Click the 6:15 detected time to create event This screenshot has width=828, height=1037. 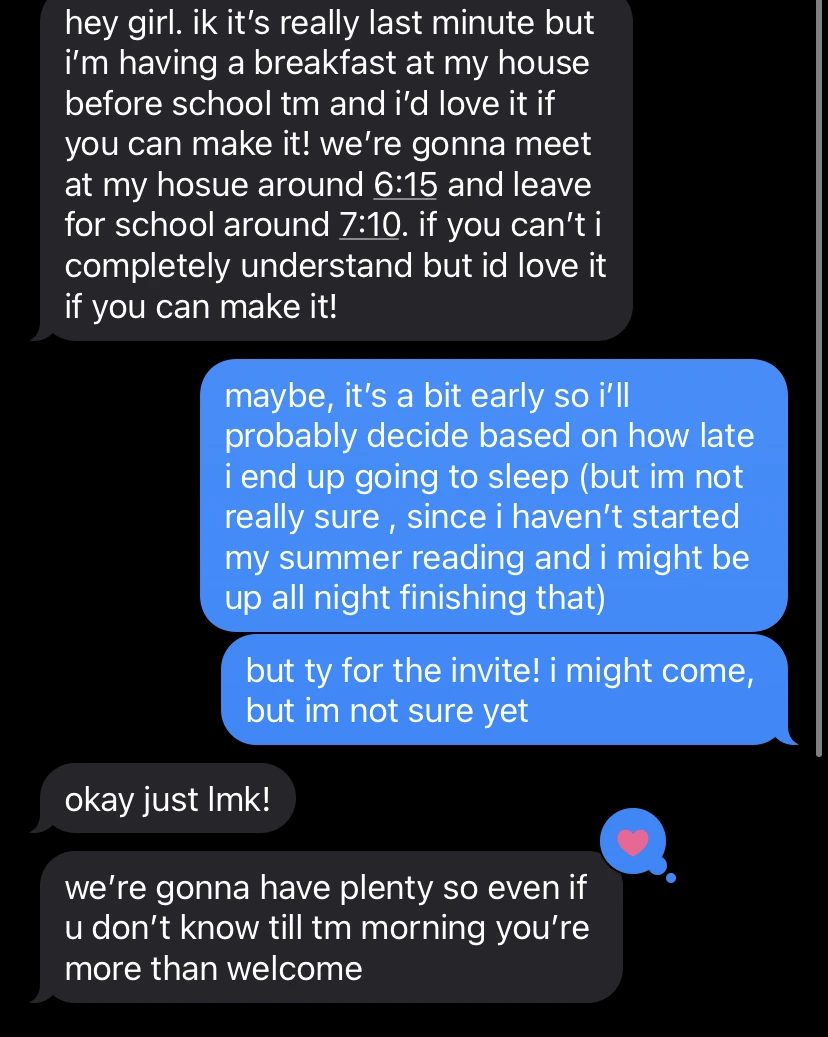coord(405,184)
